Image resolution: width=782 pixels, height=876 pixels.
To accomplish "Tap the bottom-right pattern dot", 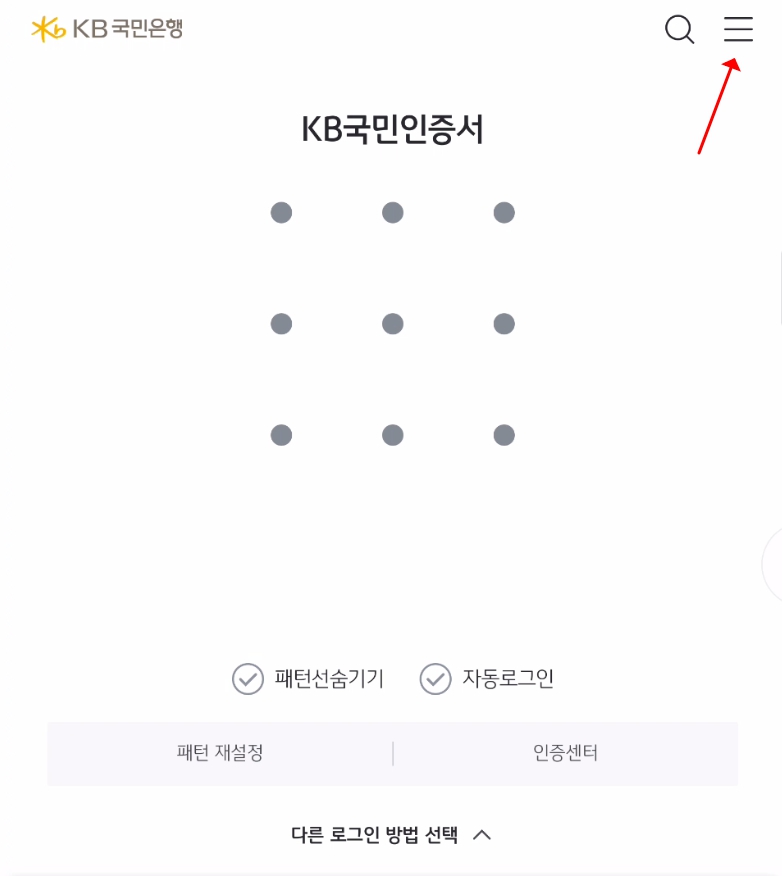I will click(x=504, y=434).
